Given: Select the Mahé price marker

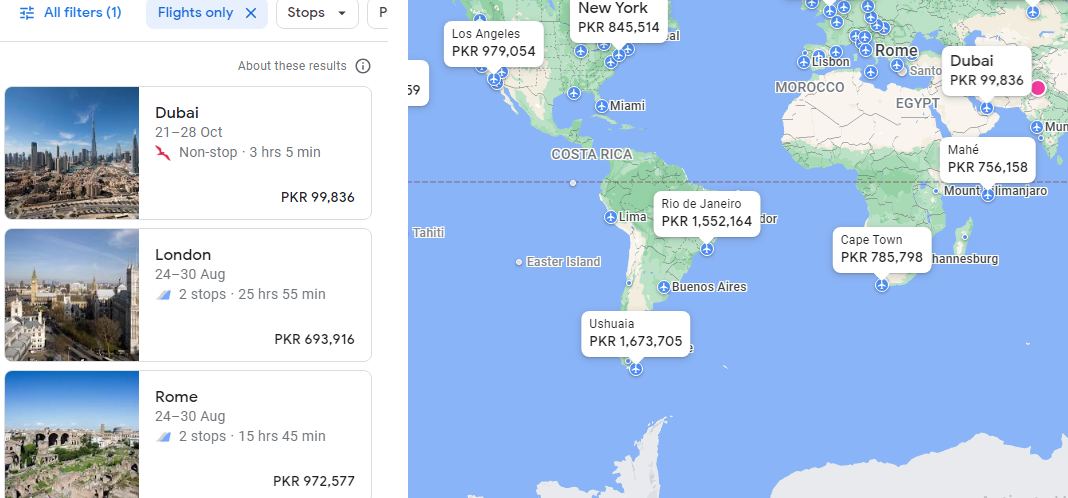Looking at the screenshot, I should point(988,159).
